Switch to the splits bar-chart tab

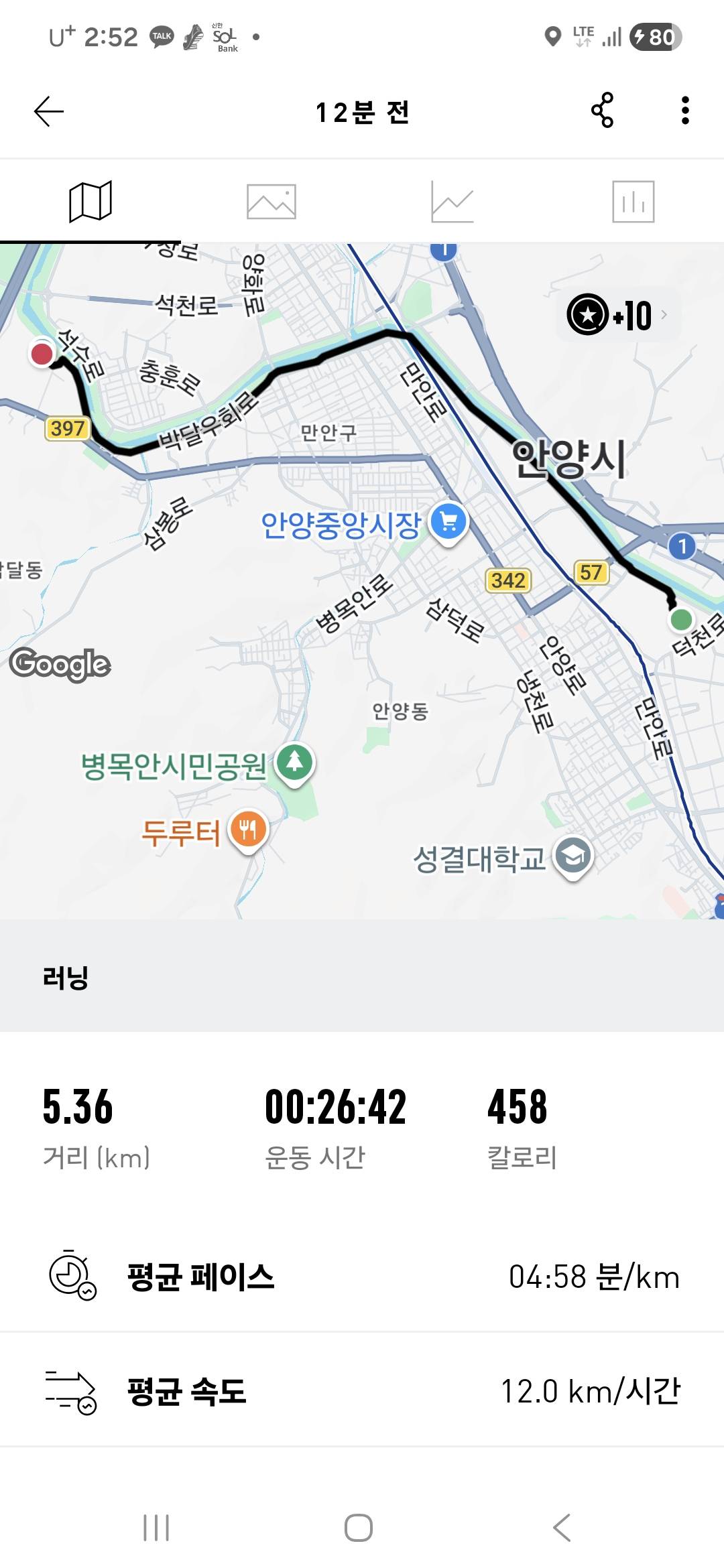(633, 201)
